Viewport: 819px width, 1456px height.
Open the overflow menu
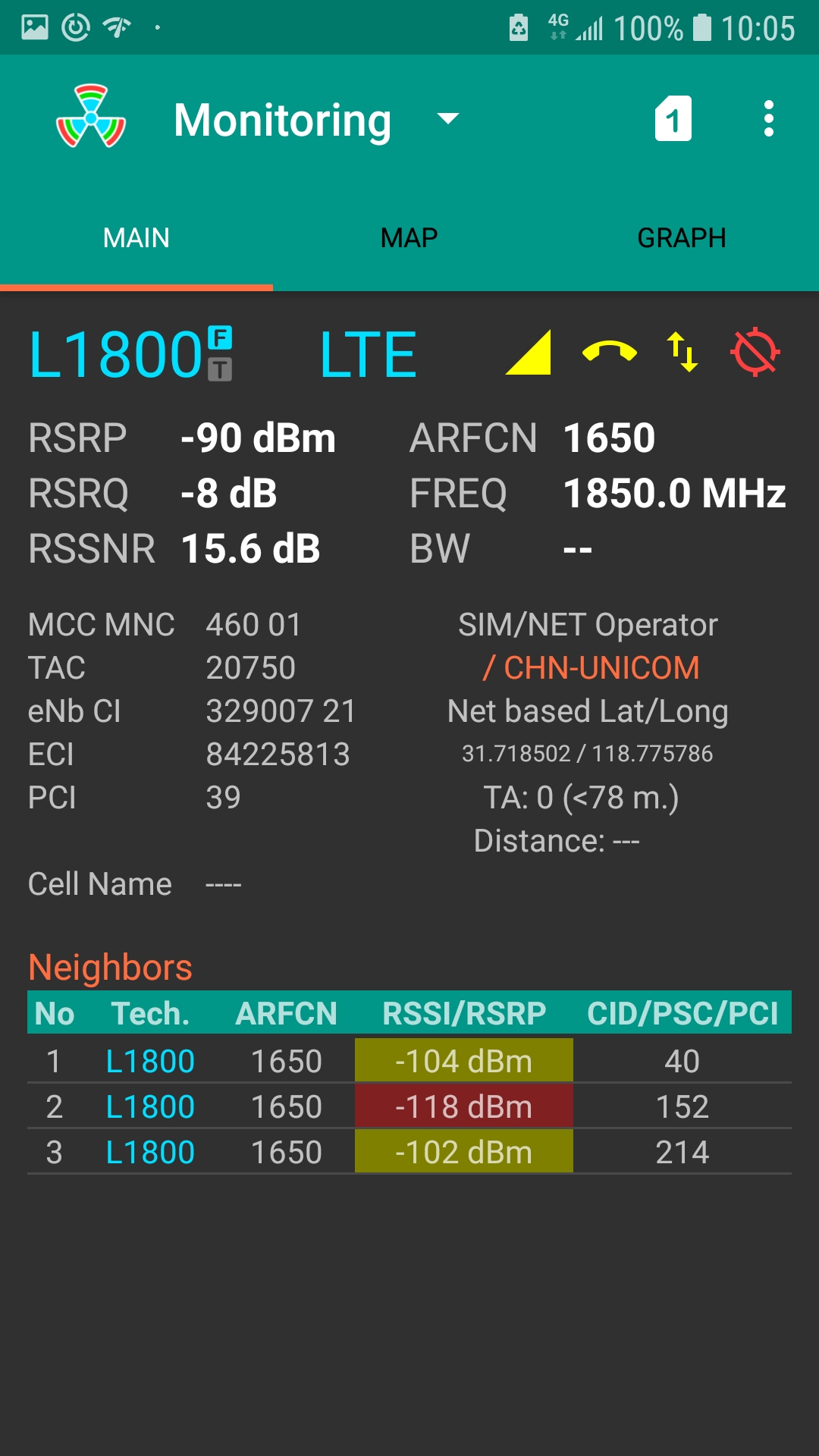(x=768, y=119)
